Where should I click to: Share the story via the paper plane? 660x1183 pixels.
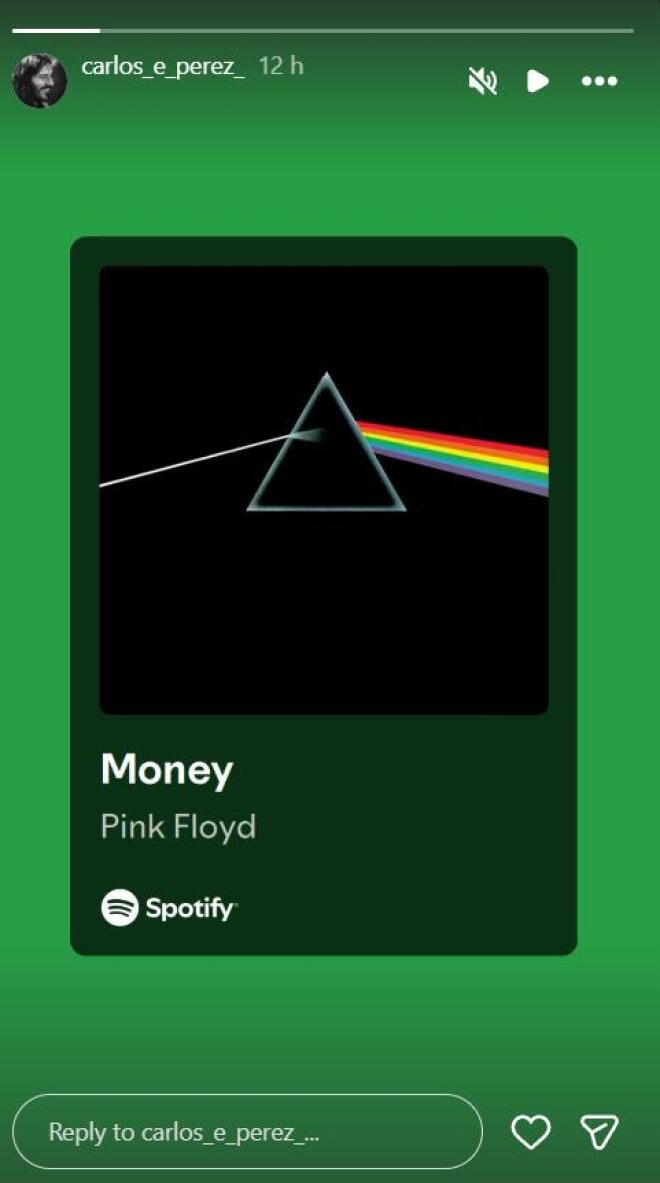(x=600, y=1132)
